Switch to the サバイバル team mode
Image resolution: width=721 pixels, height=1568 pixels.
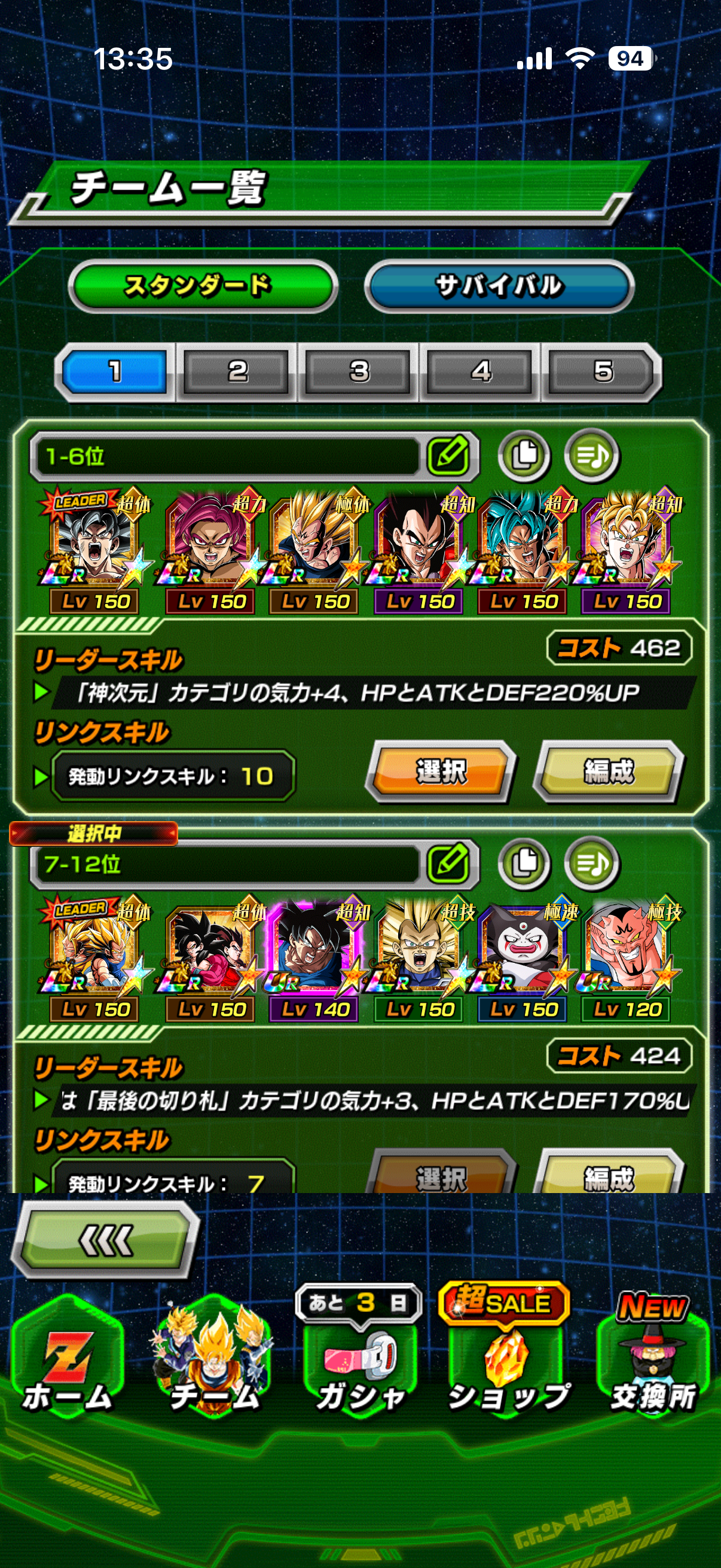[x=499, y=285]
